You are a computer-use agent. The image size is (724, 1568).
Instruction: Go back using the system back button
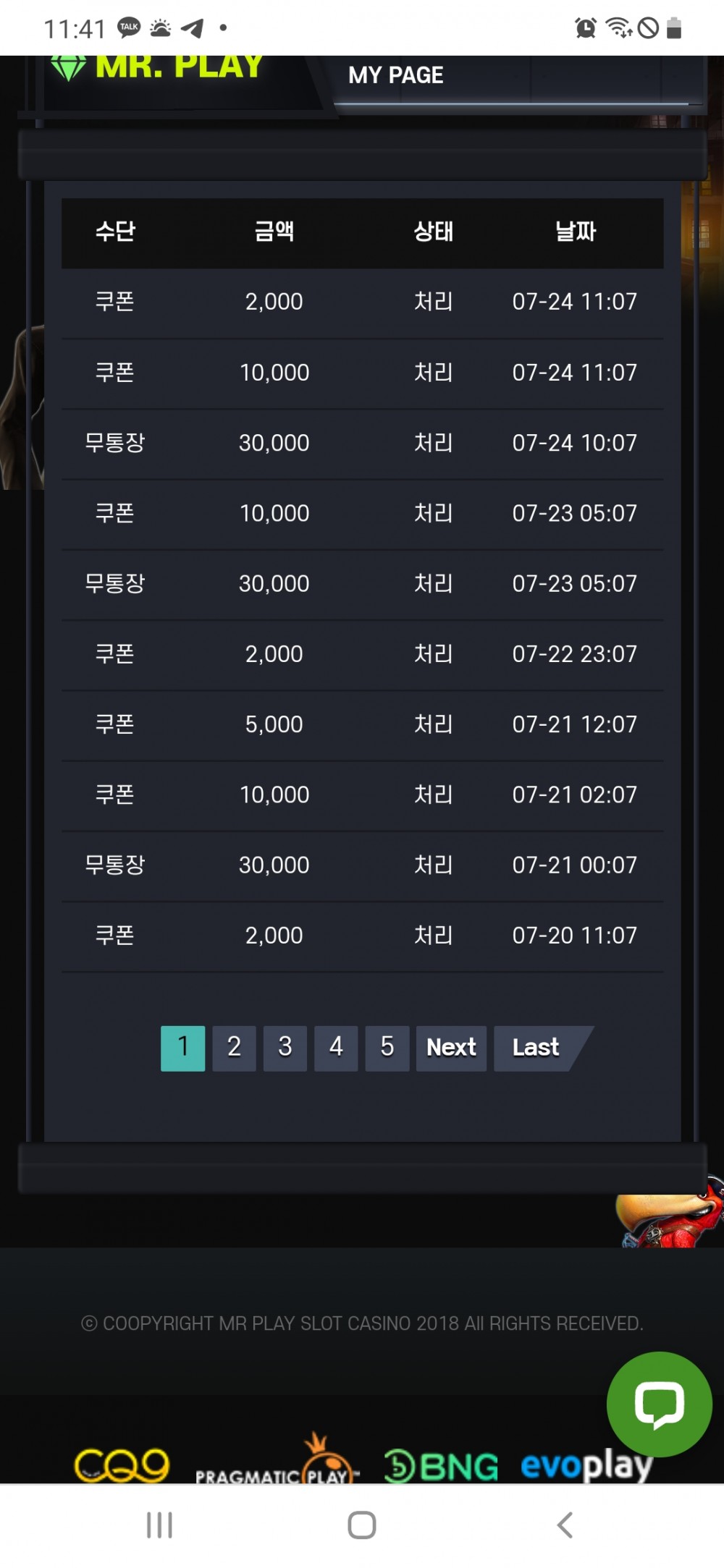click(565, 1525)
